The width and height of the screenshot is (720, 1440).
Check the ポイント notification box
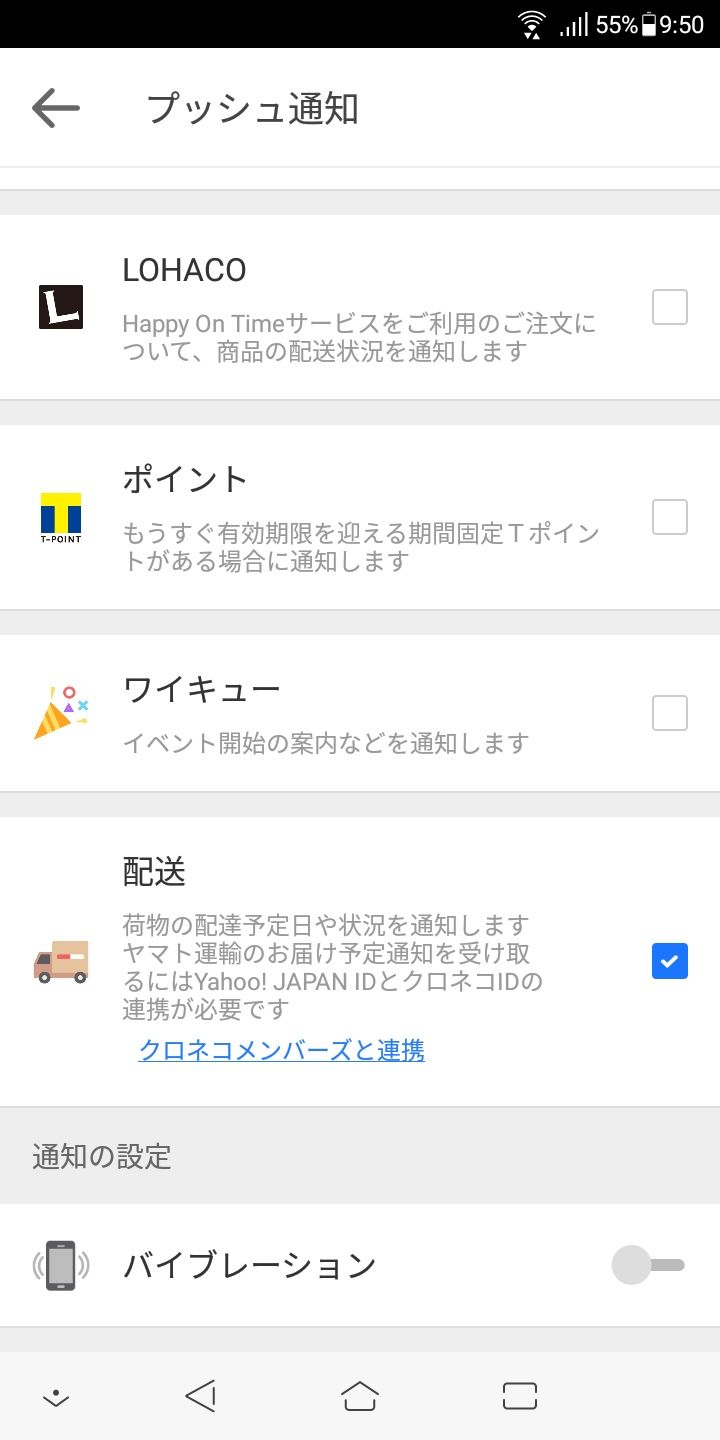tap(670, 517)
